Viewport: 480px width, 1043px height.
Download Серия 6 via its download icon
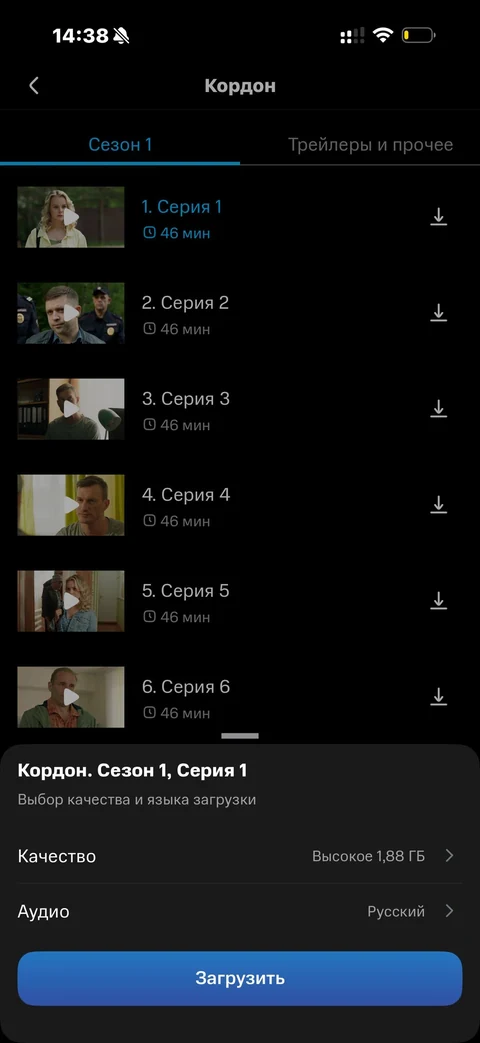438,696
